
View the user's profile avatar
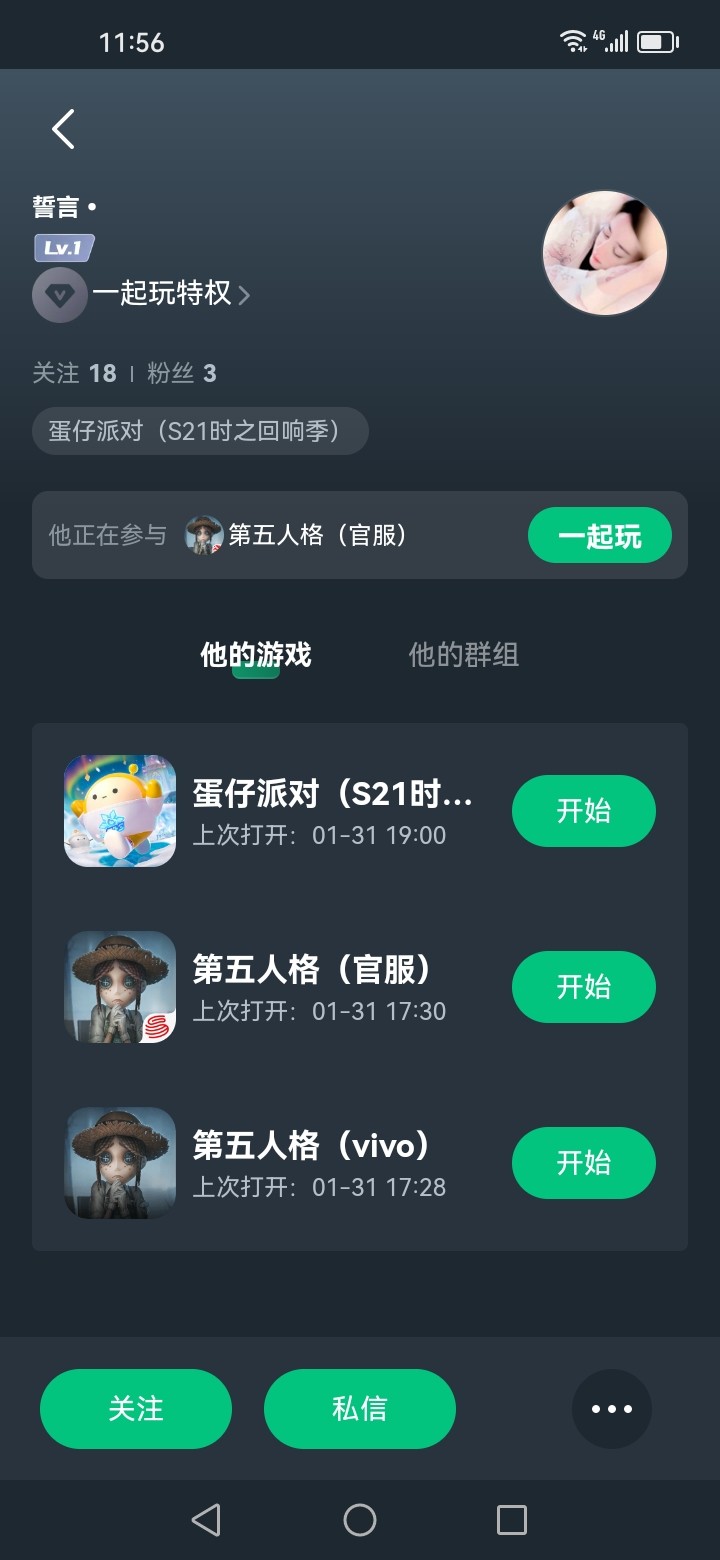click(604, 253)
